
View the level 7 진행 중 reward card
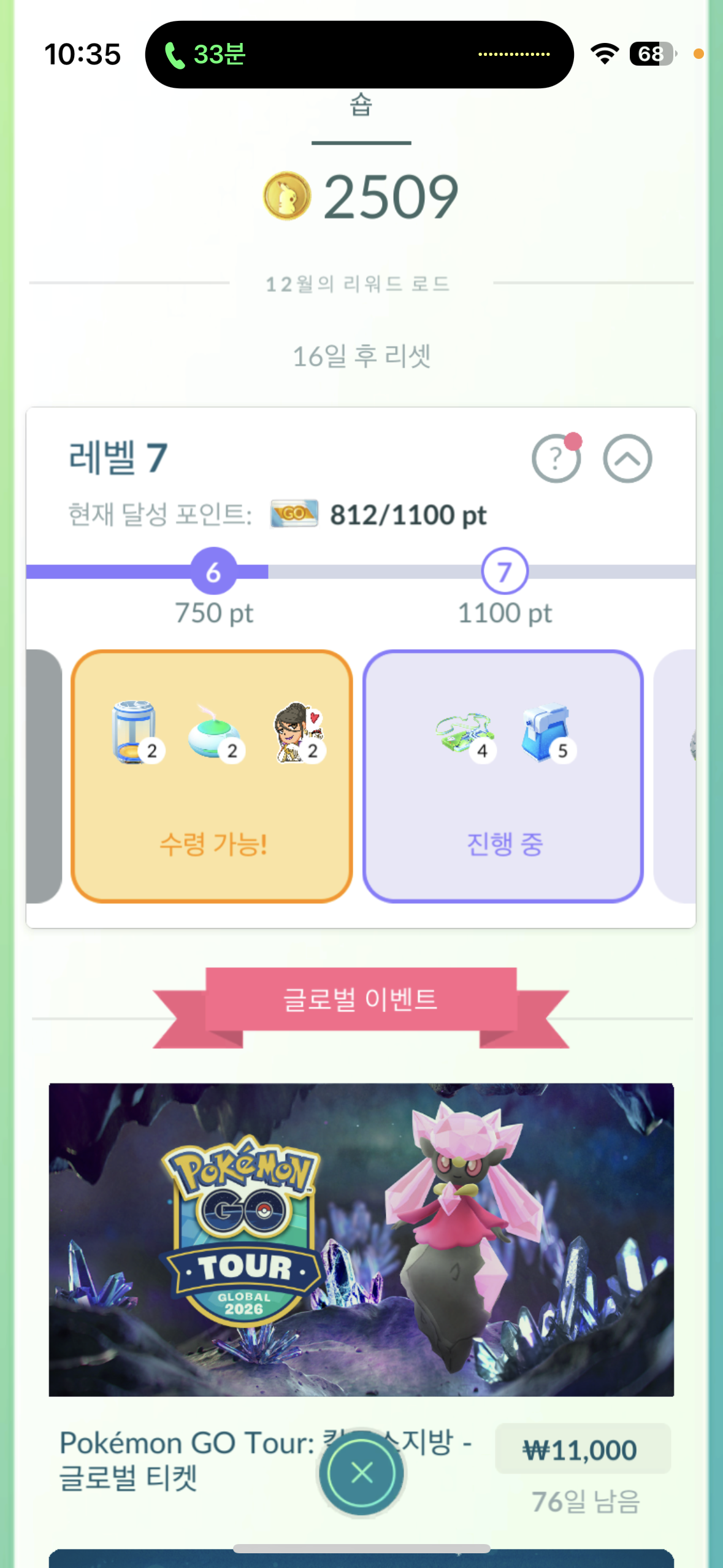pos(503,776)
